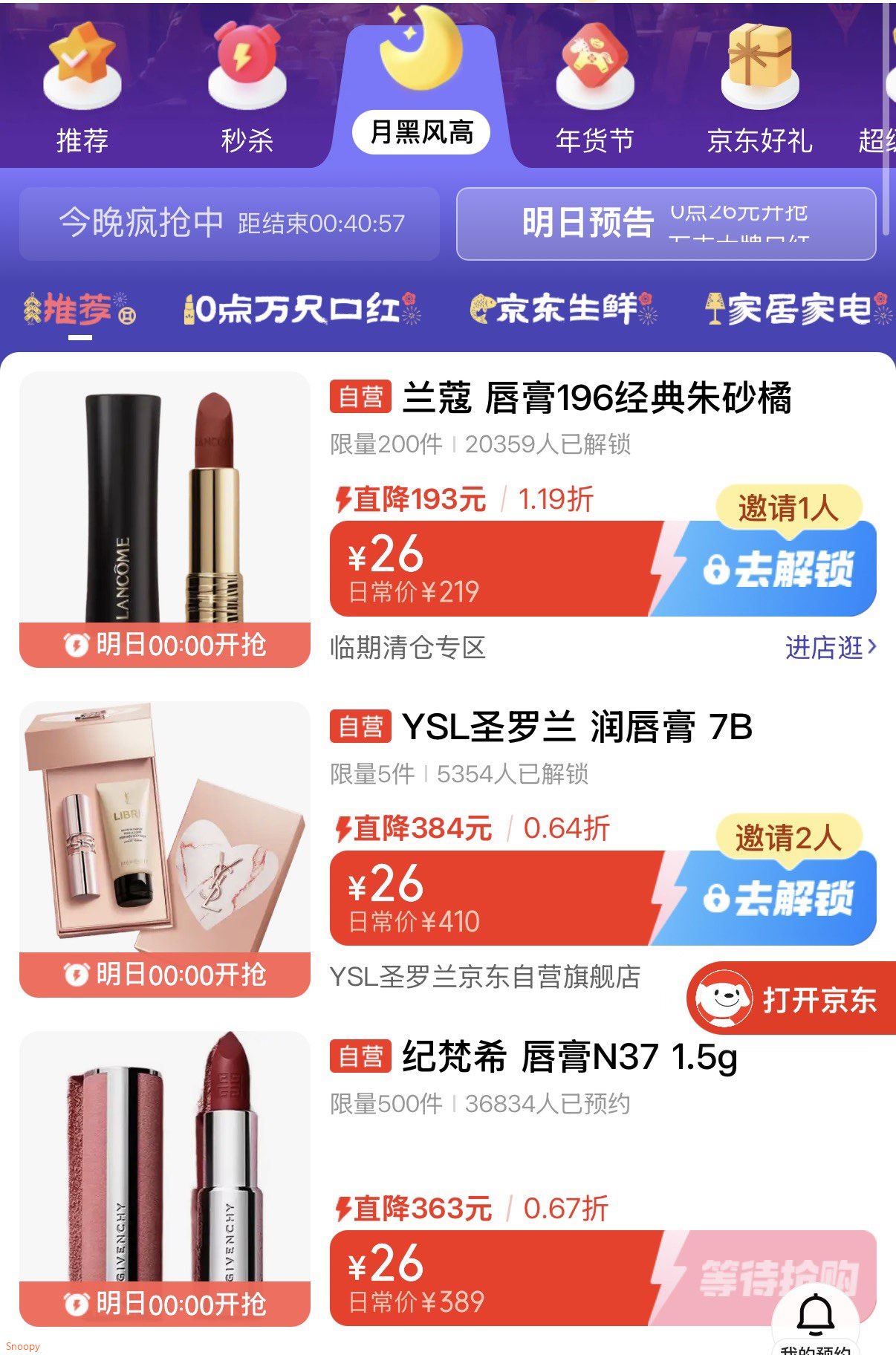Open the 京东生鲜 category
Image resolution: width=896 pixels, height=1355 pixels.
click(x=563, y=309)
